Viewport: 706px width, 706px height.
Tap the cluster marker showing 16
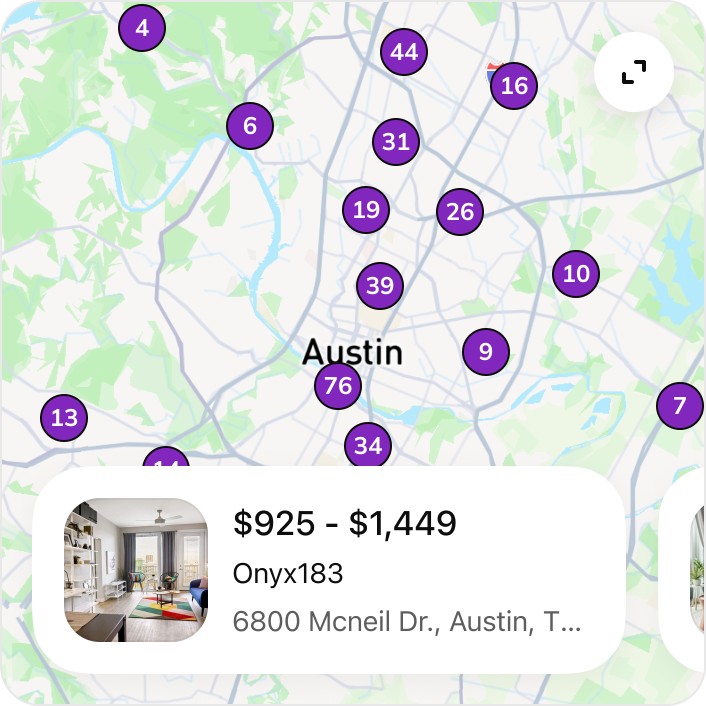514,86
